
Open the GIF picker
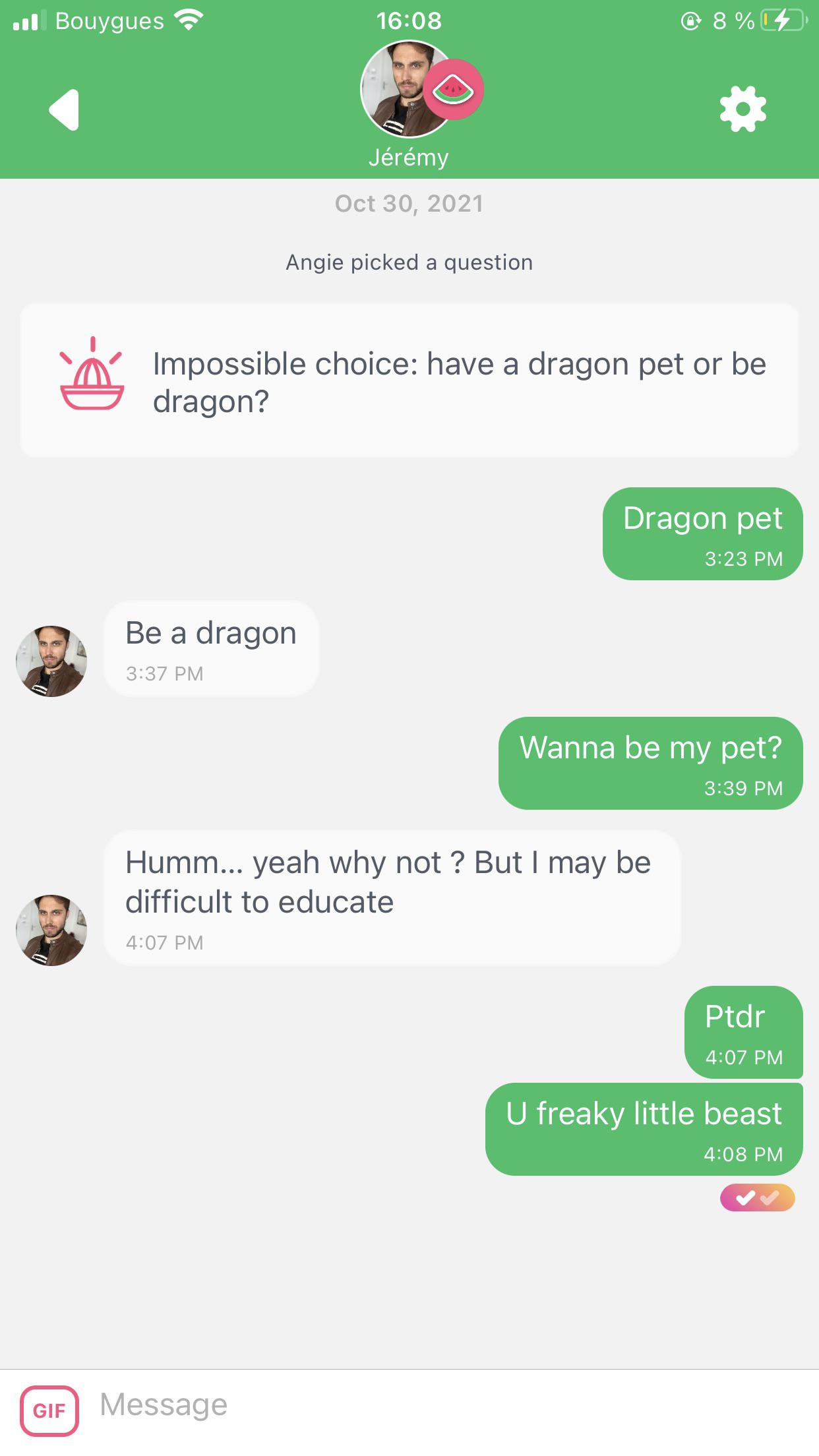coord(49,1410)
